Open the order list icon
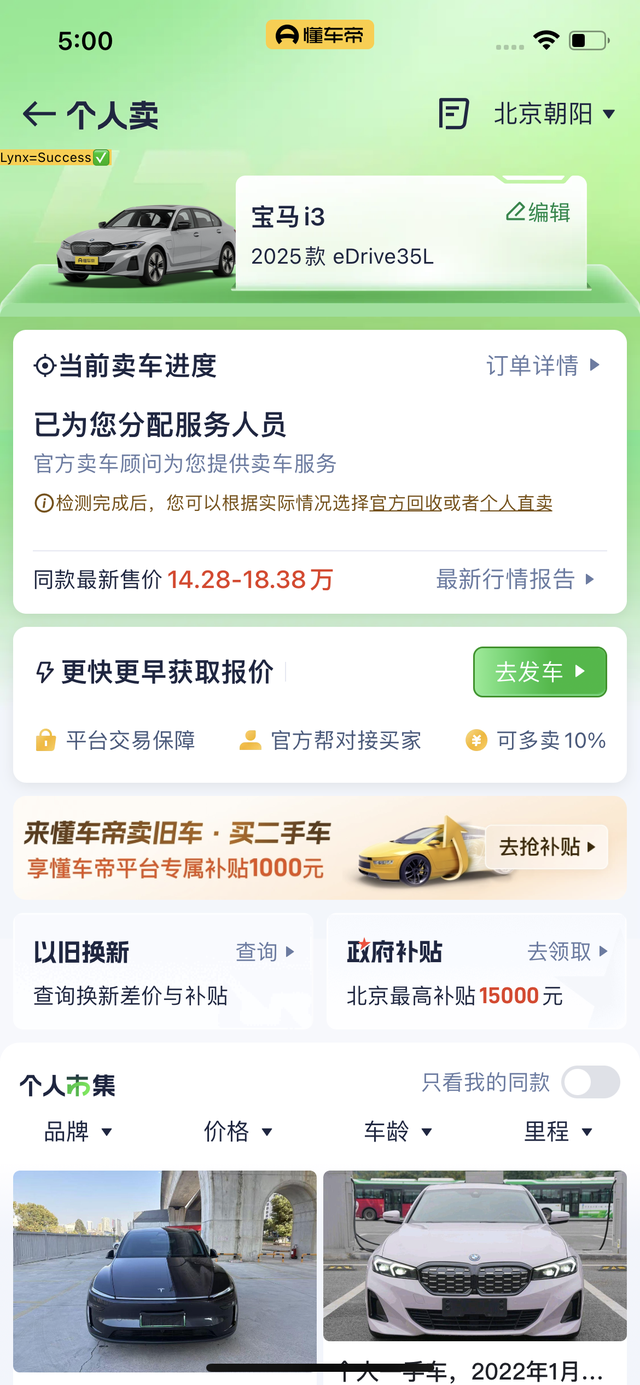 (x=453, y=114)
